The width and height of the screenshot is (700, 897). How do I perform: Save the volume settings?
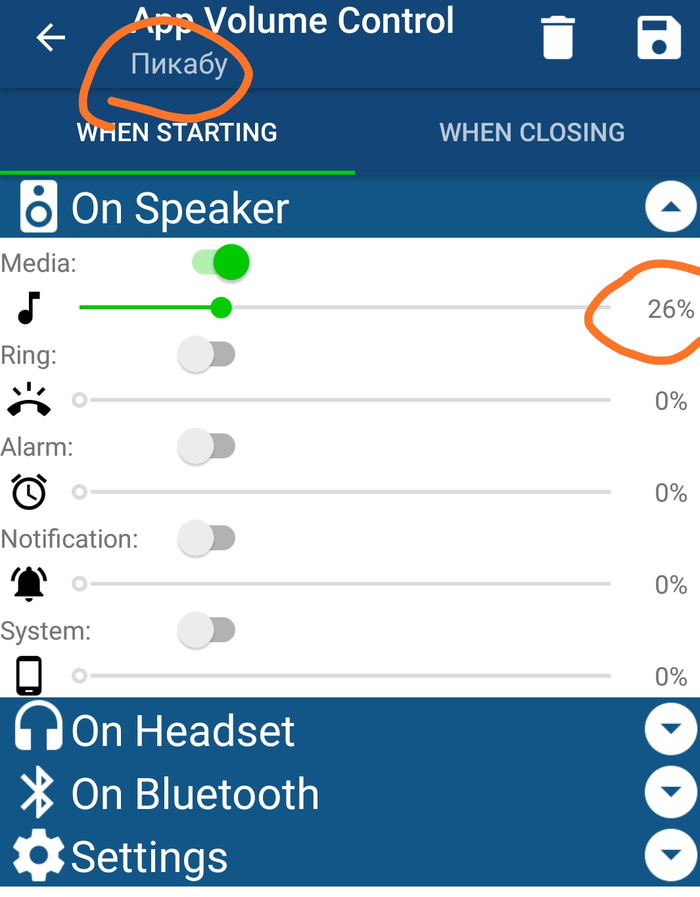(x=659, y=38)
